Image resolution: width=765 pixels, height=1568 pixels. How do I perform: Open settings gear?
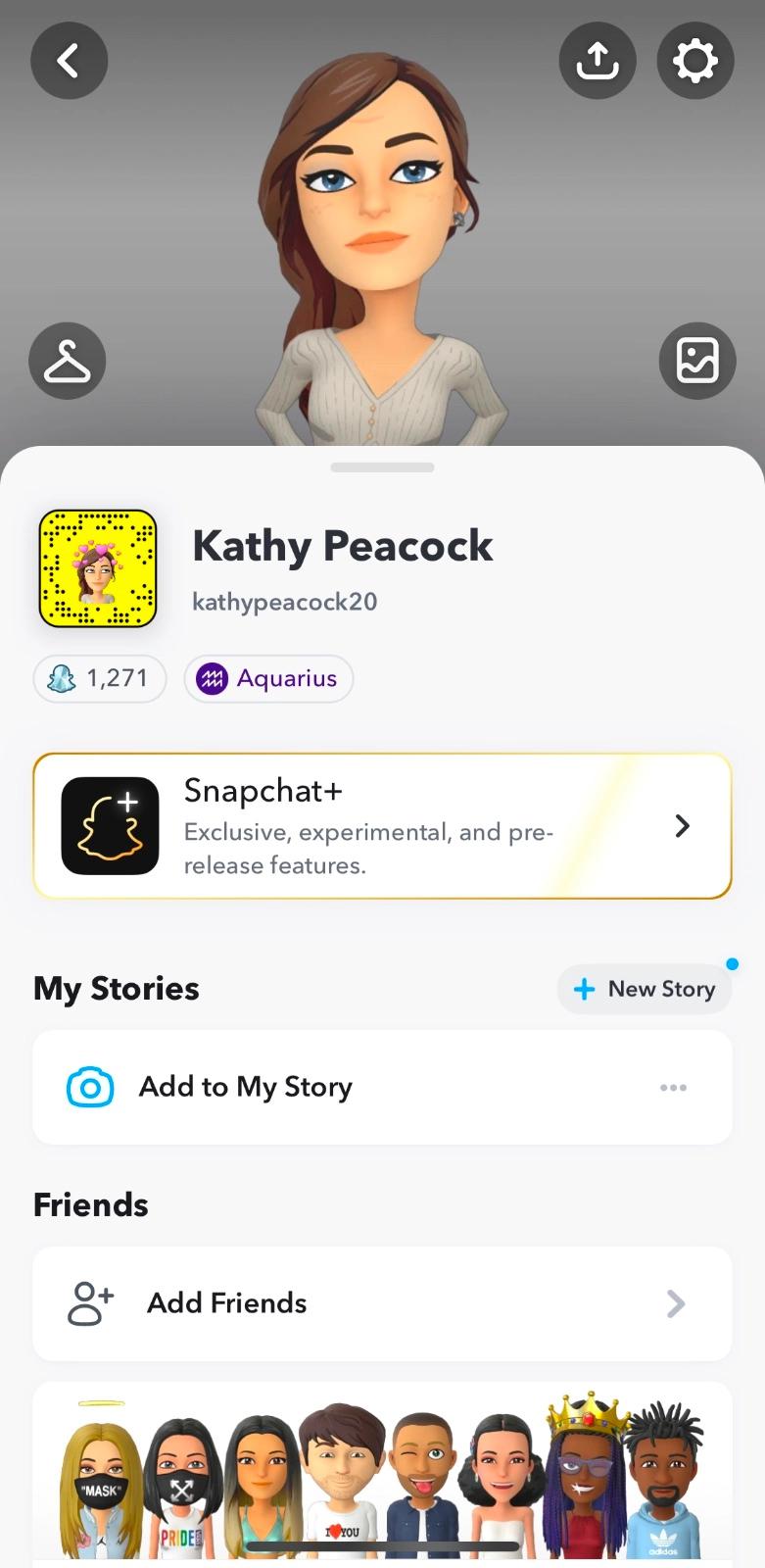tap(694, 62)
